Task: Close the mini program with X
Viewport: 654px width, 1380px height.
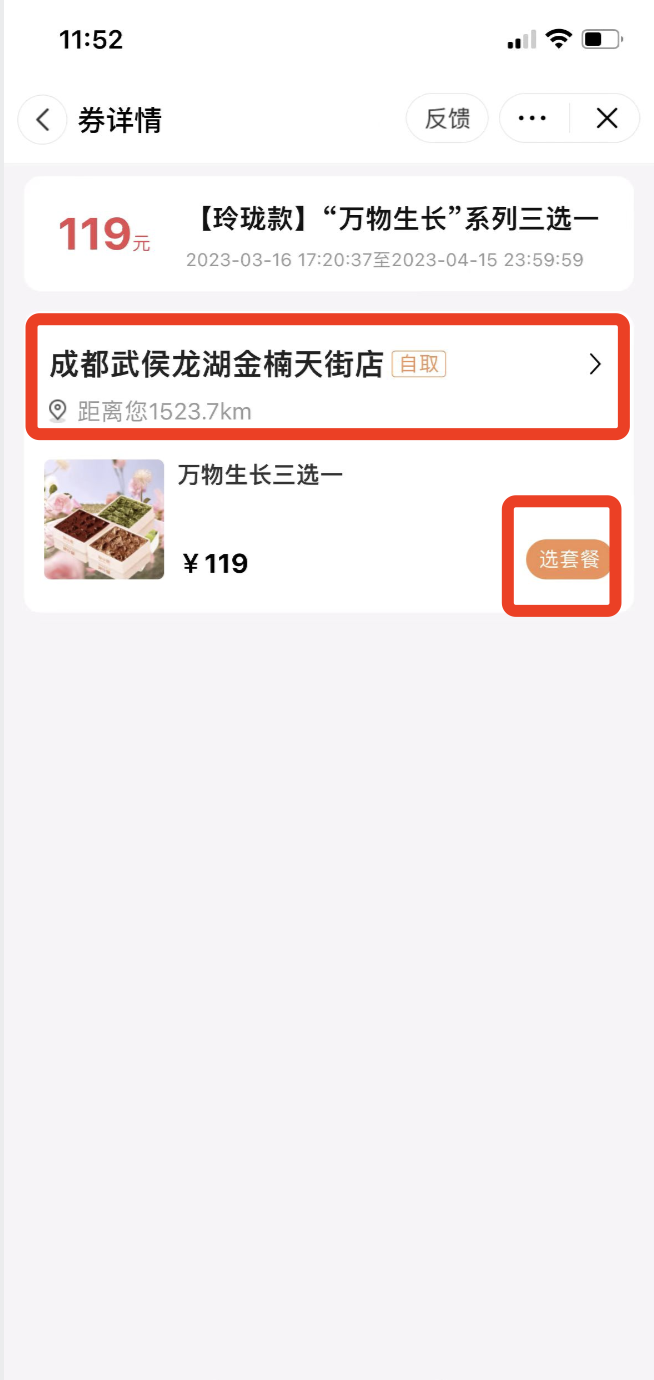Action: [606, 119]
